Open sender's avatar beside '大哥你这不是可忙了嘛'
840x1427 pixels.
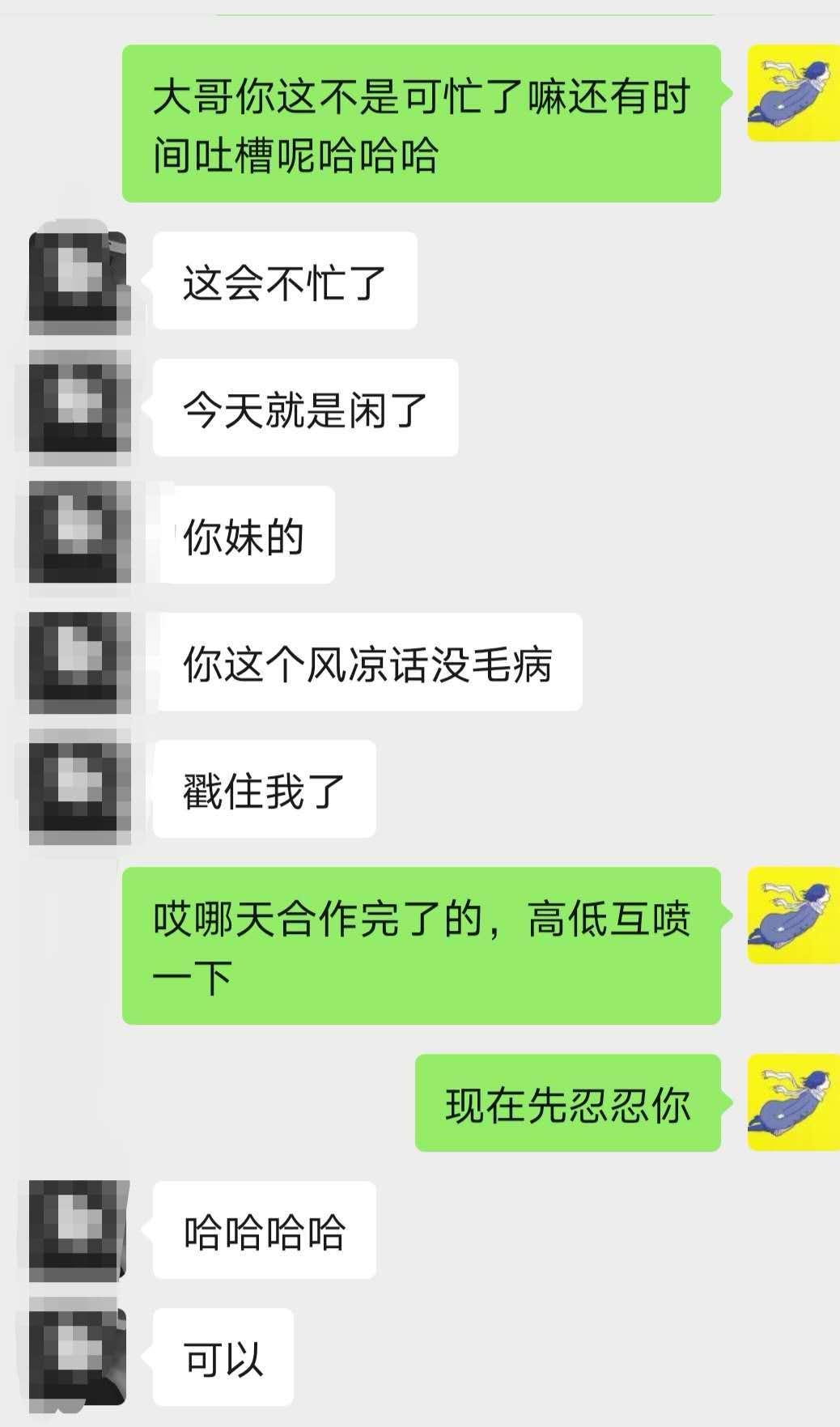point(793,93)
